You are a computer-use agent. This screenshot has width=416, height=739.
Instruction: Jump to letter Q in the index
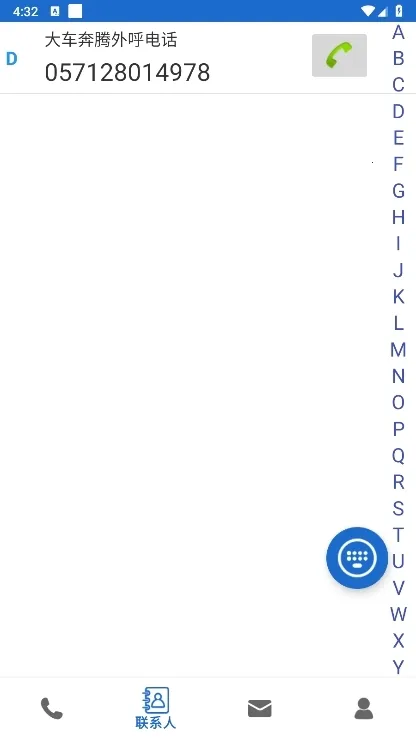[x=398, y=455]
